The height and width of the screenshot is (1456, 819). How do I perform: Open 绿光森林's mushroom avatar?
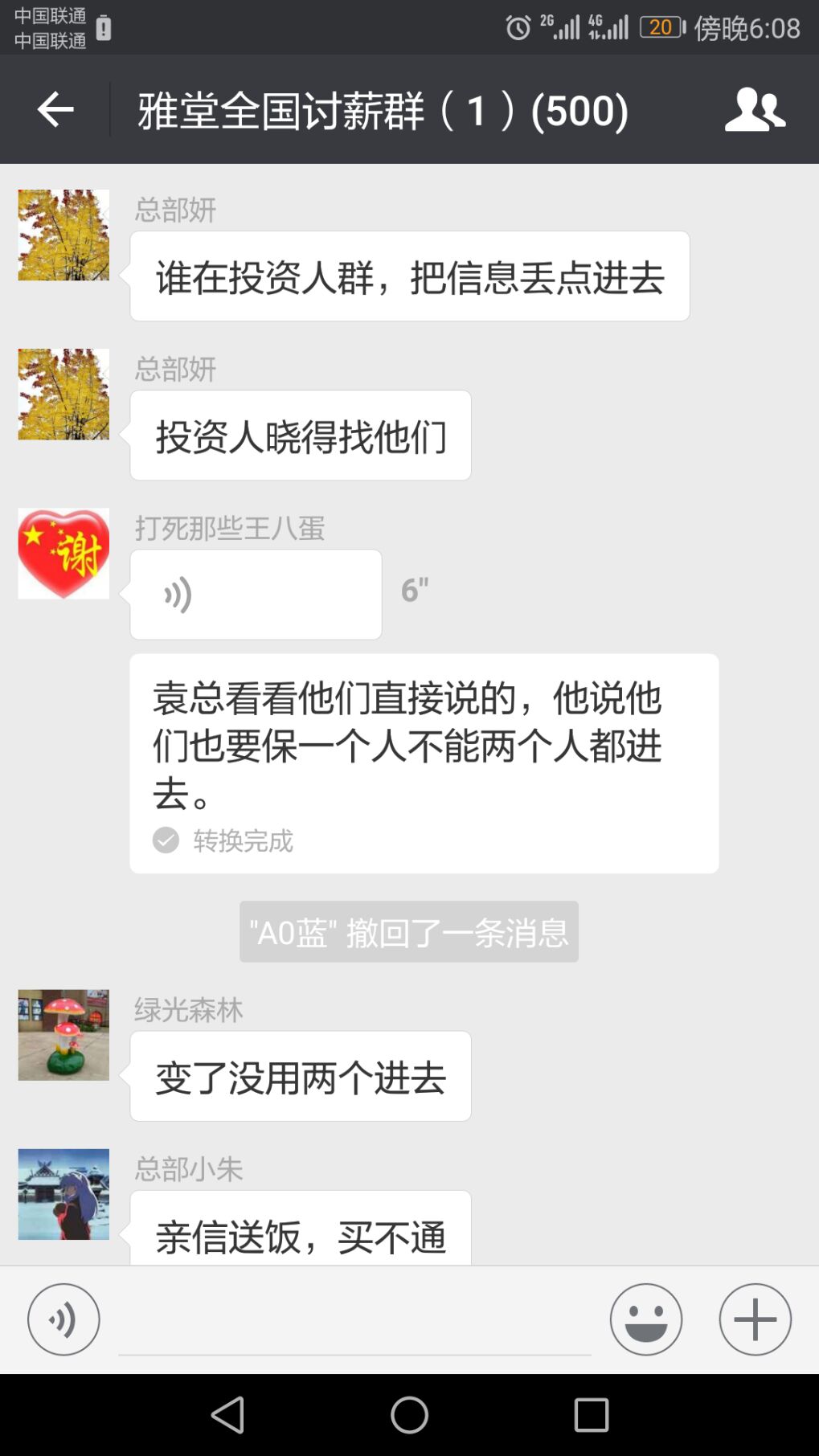point(63,1035)
